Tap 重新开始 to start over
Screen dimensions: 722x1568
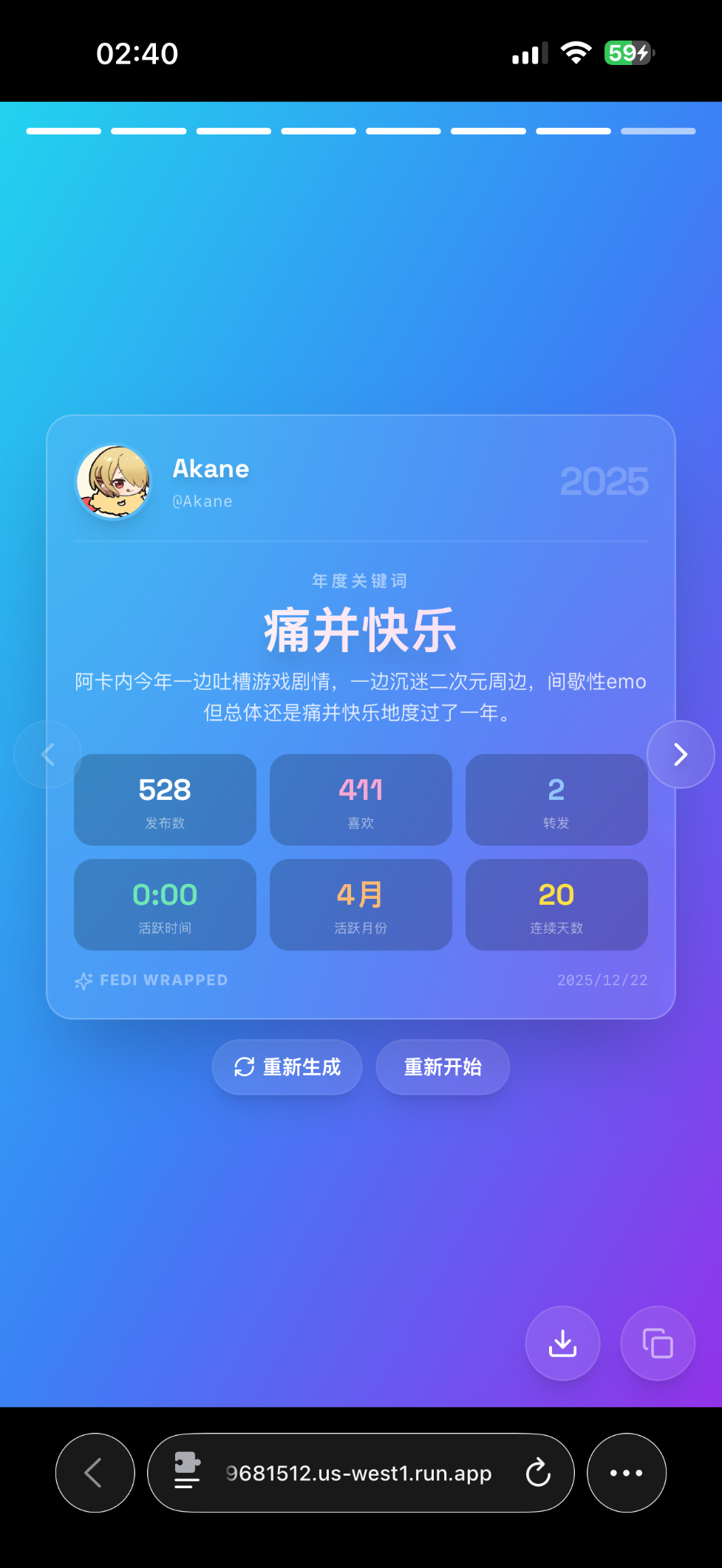pyautogui.click(x=443, y=1067)
